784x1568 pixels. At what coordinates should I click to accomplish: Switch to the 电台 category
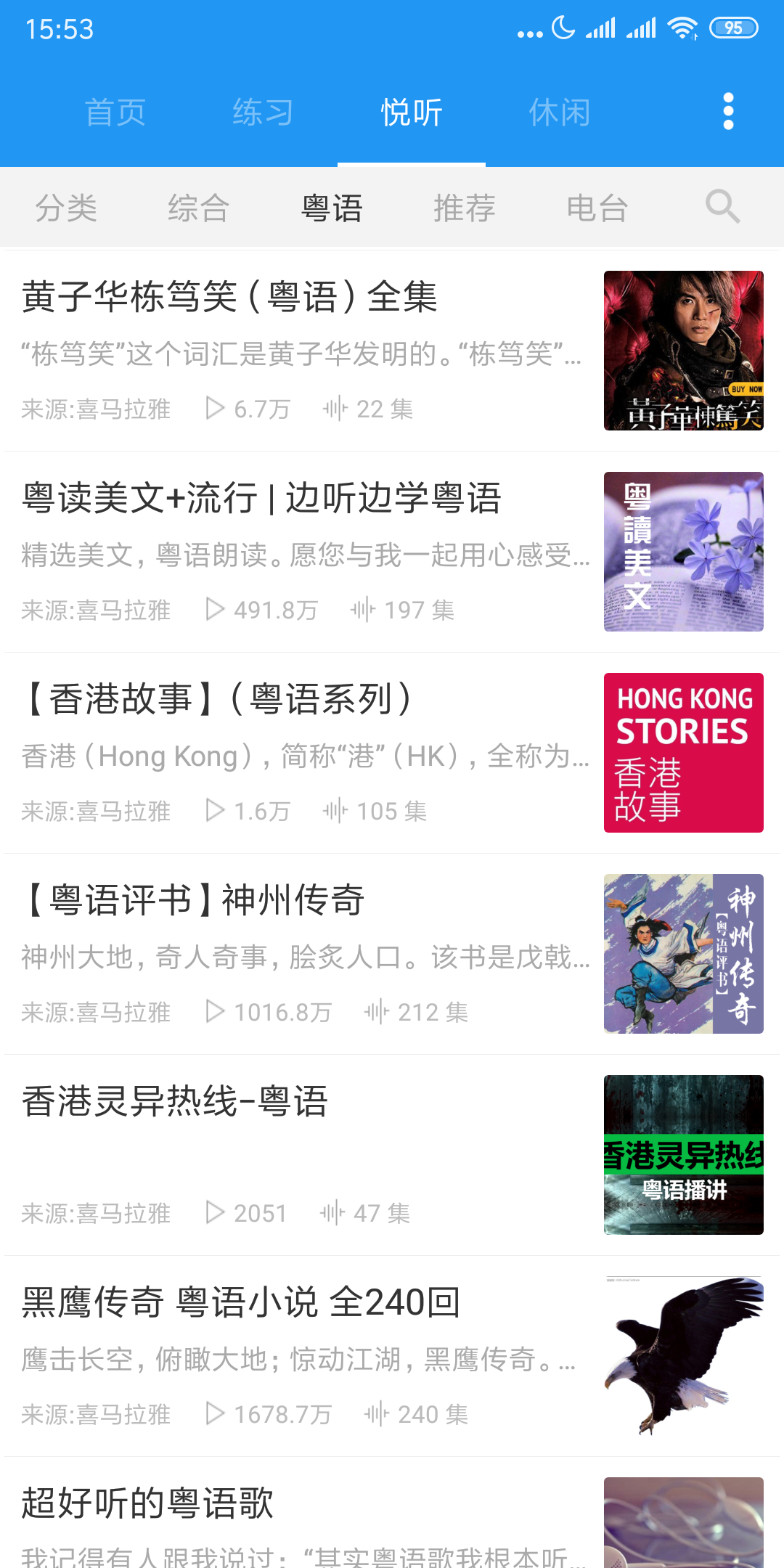click(598, 207)
